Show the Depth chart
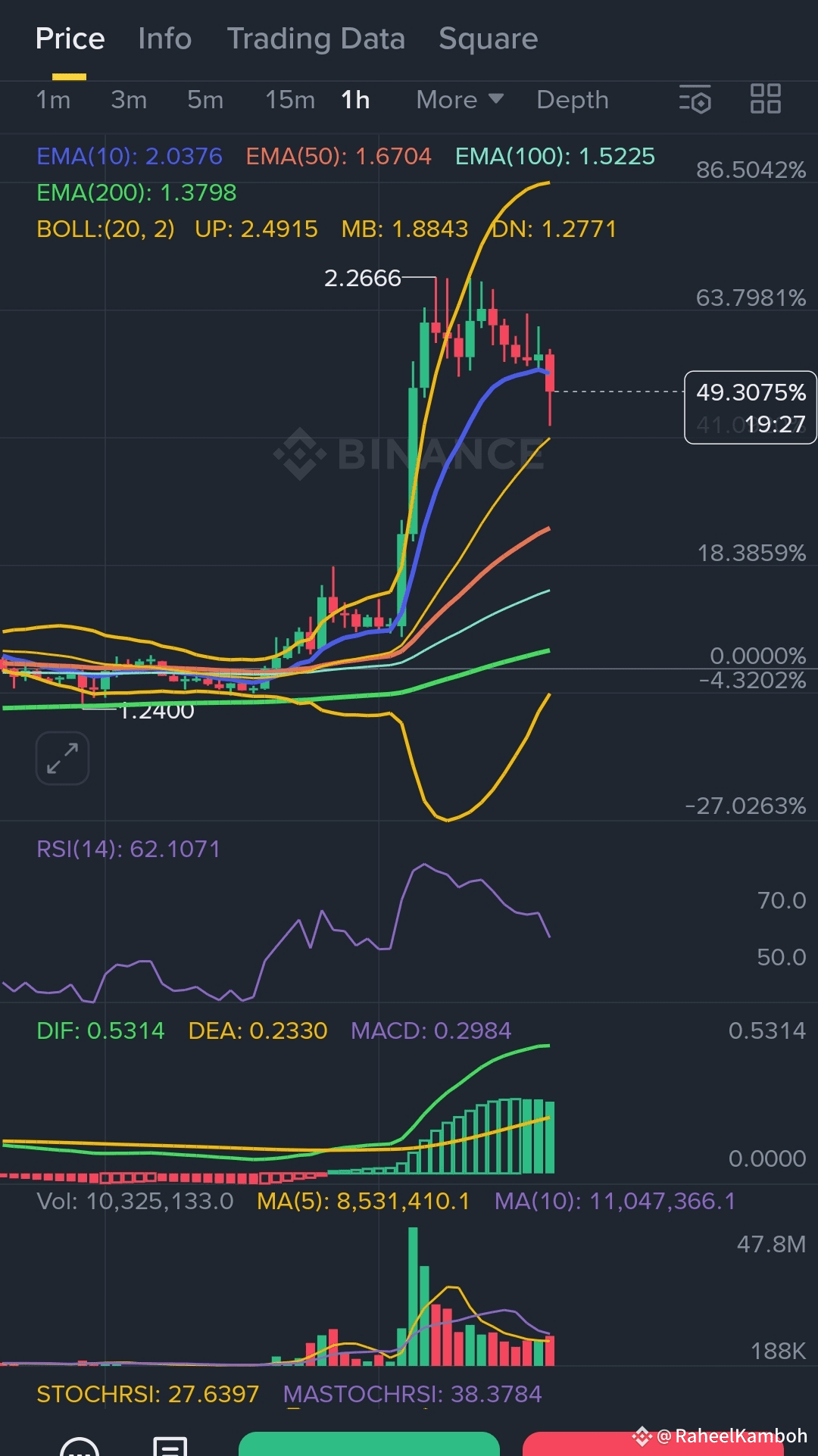 [572, 100]
